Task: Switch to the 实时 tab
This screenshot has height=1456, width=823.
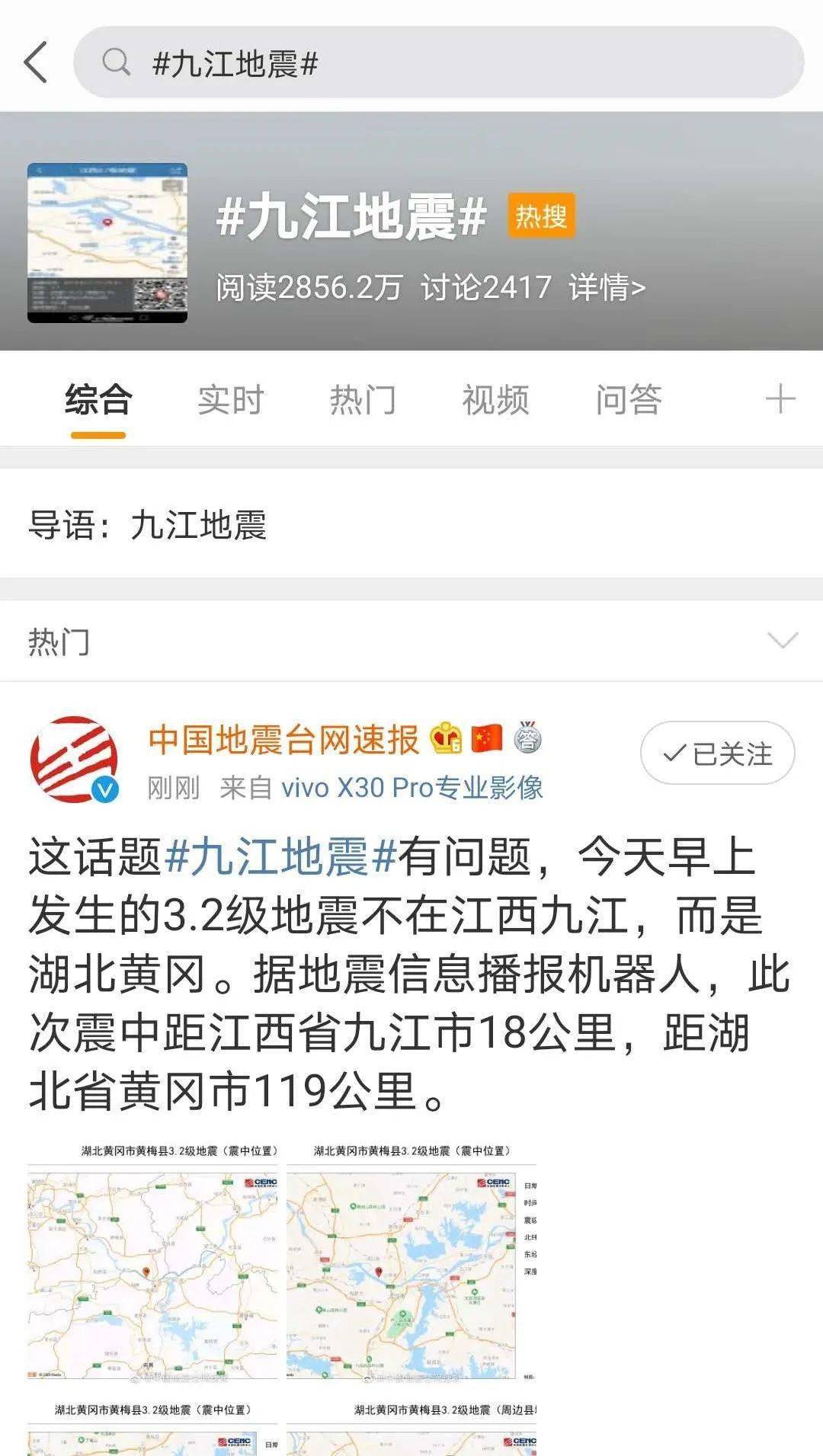Action: point(230,401)
